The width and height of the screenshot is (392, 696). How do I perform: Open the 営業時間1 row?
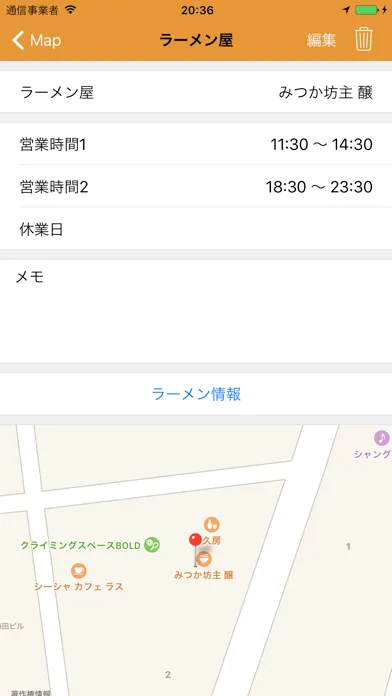point(196,144)
